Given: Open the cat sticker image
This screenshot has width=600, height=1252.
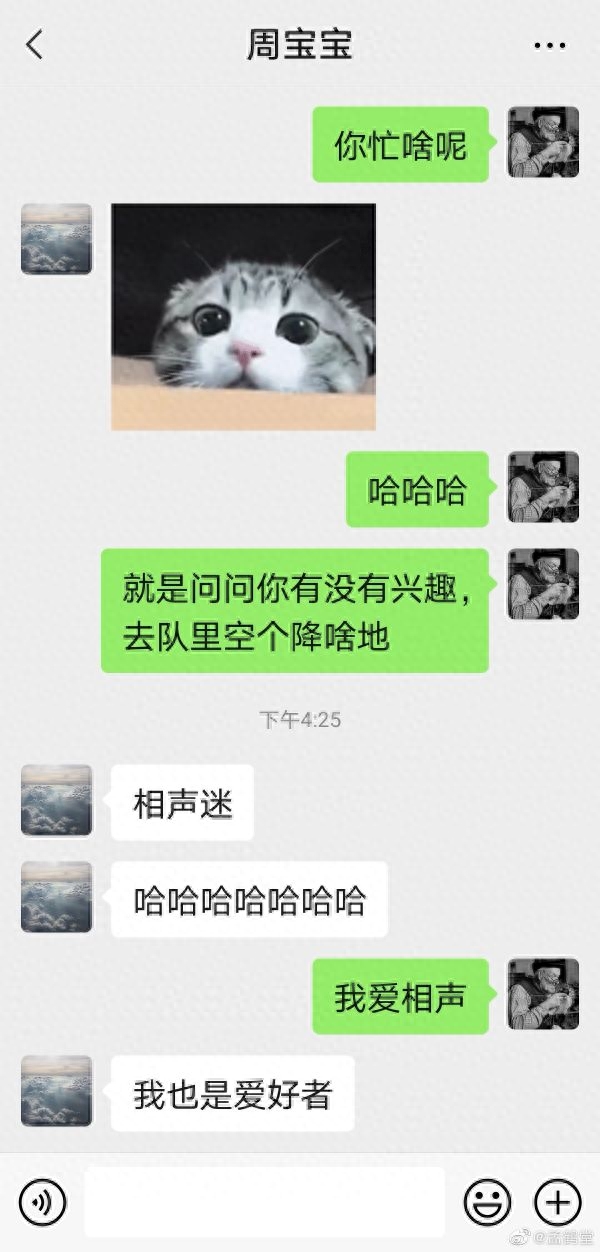Looking at the screenshot, I should [243, 317].
